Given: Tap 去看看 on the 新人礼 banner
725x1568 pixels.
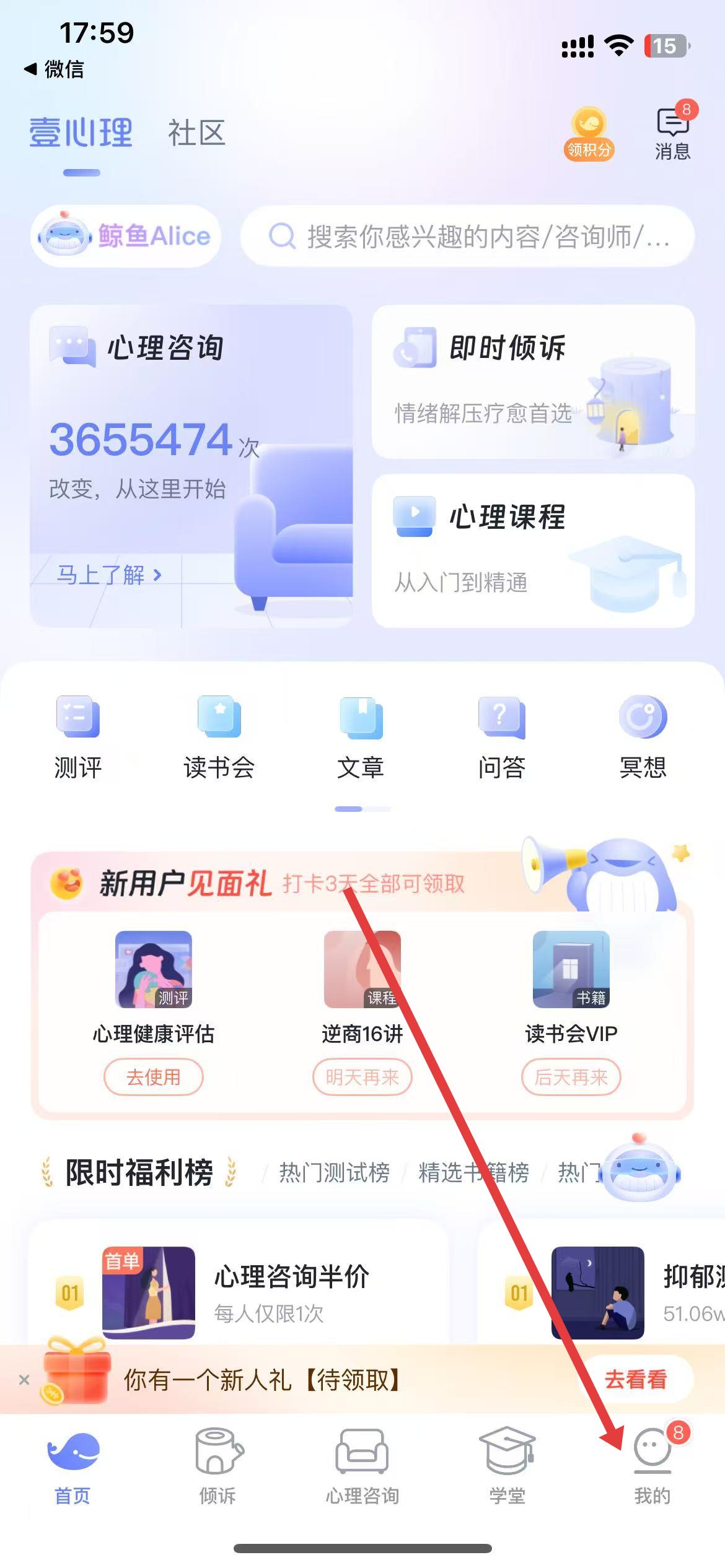Looking at the screenshot, I should click(x=635, y=1380).
